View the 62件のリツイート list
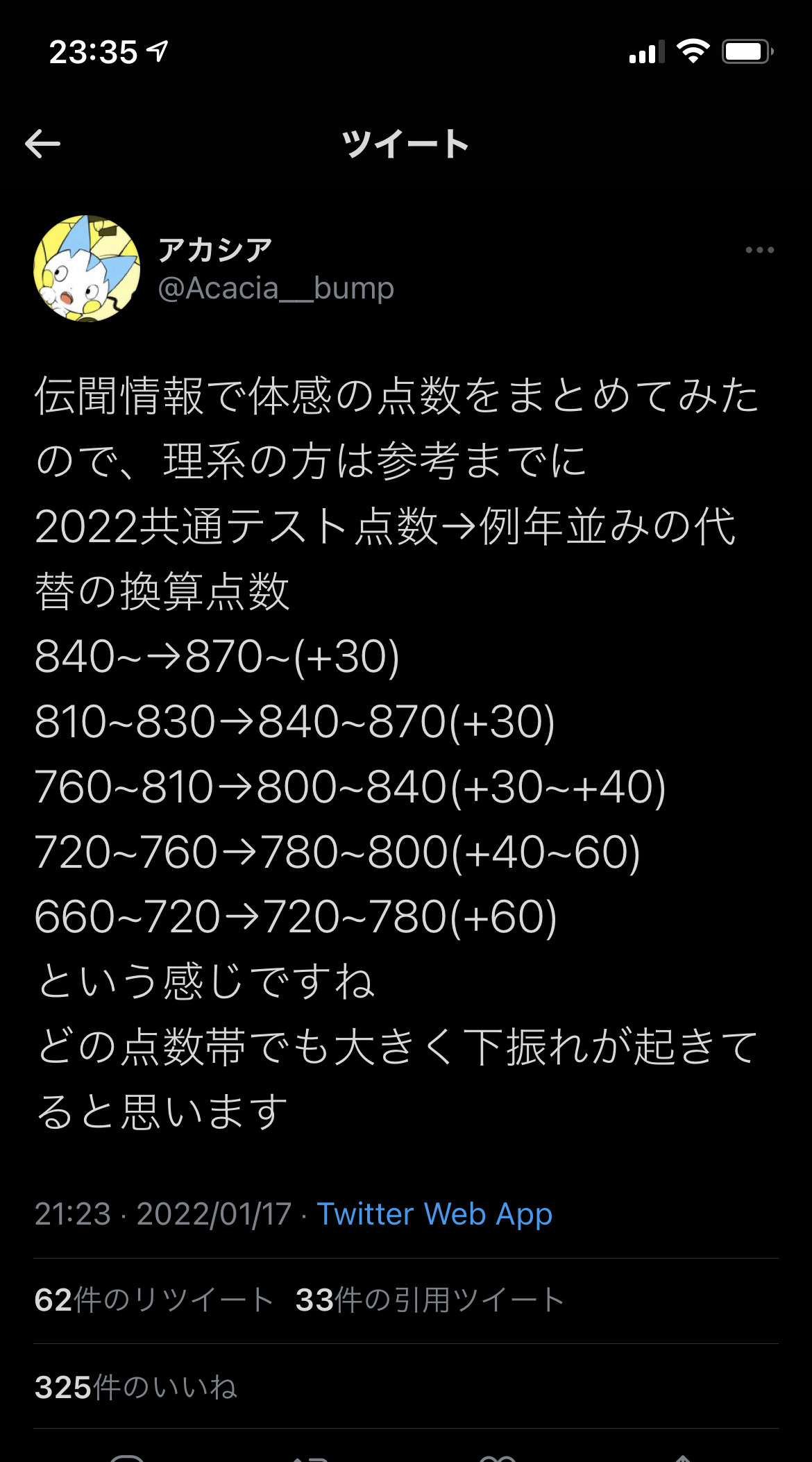Screen dimensions: 812x1462 pyautogui.click(x=154, y=1300)
